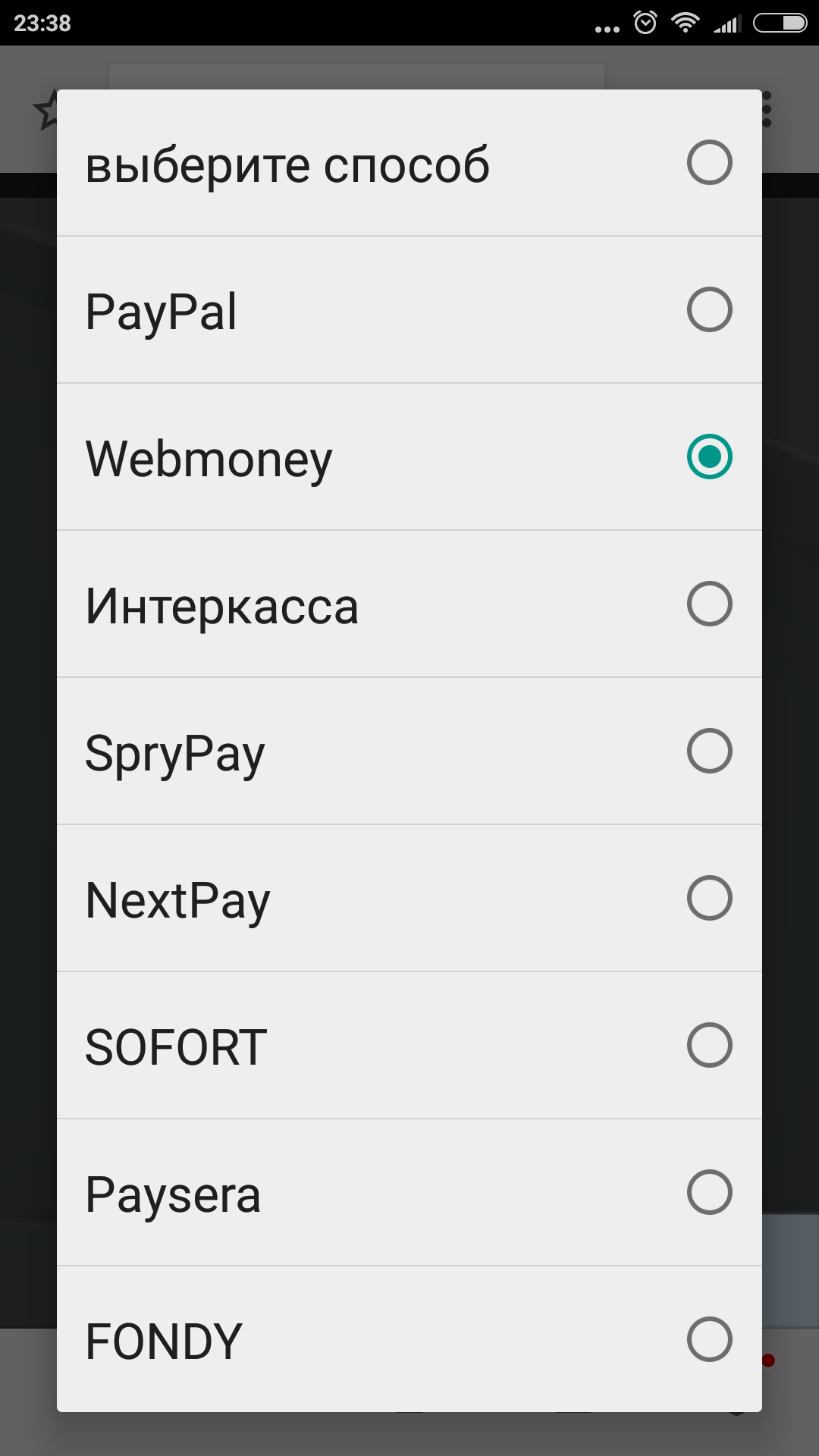Select NextPay in the list
The height and width of the screenshot is (1456, 819).
click(x=409, y=899)
